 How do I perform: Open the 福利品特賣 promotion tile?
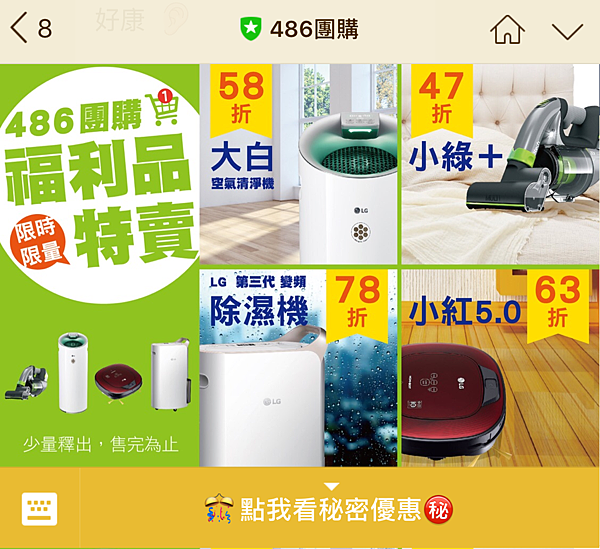click(x=99, y=265)
